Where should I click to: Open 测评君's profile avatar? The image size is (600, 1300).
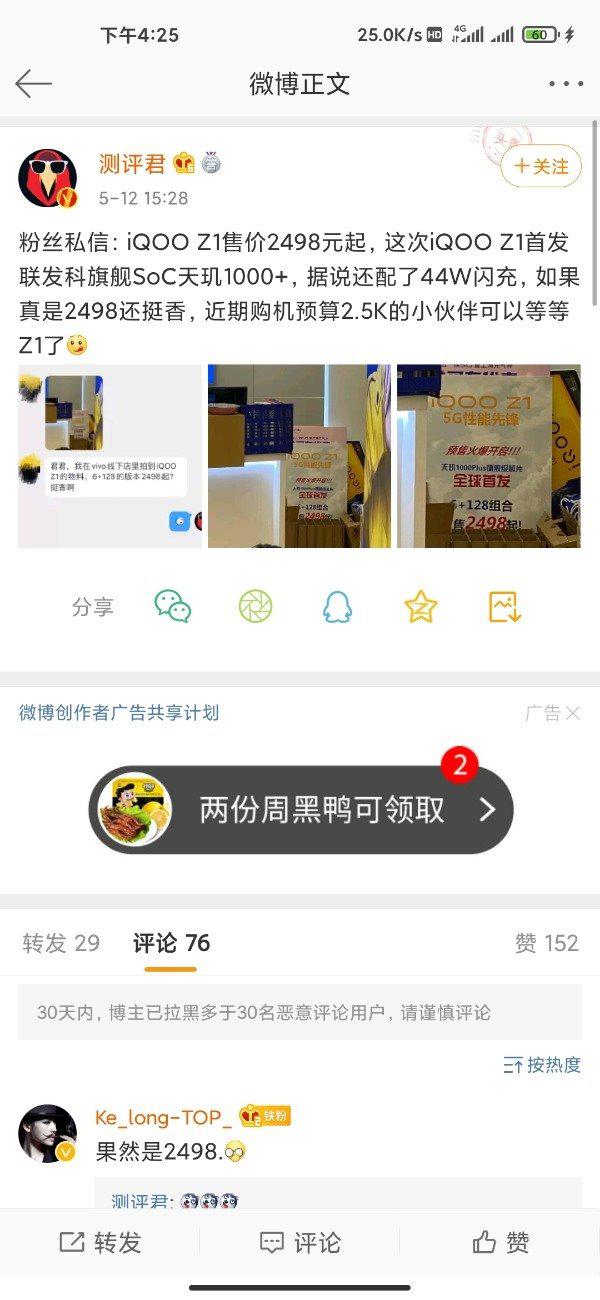pyautogui.click(x=47, y=179)
